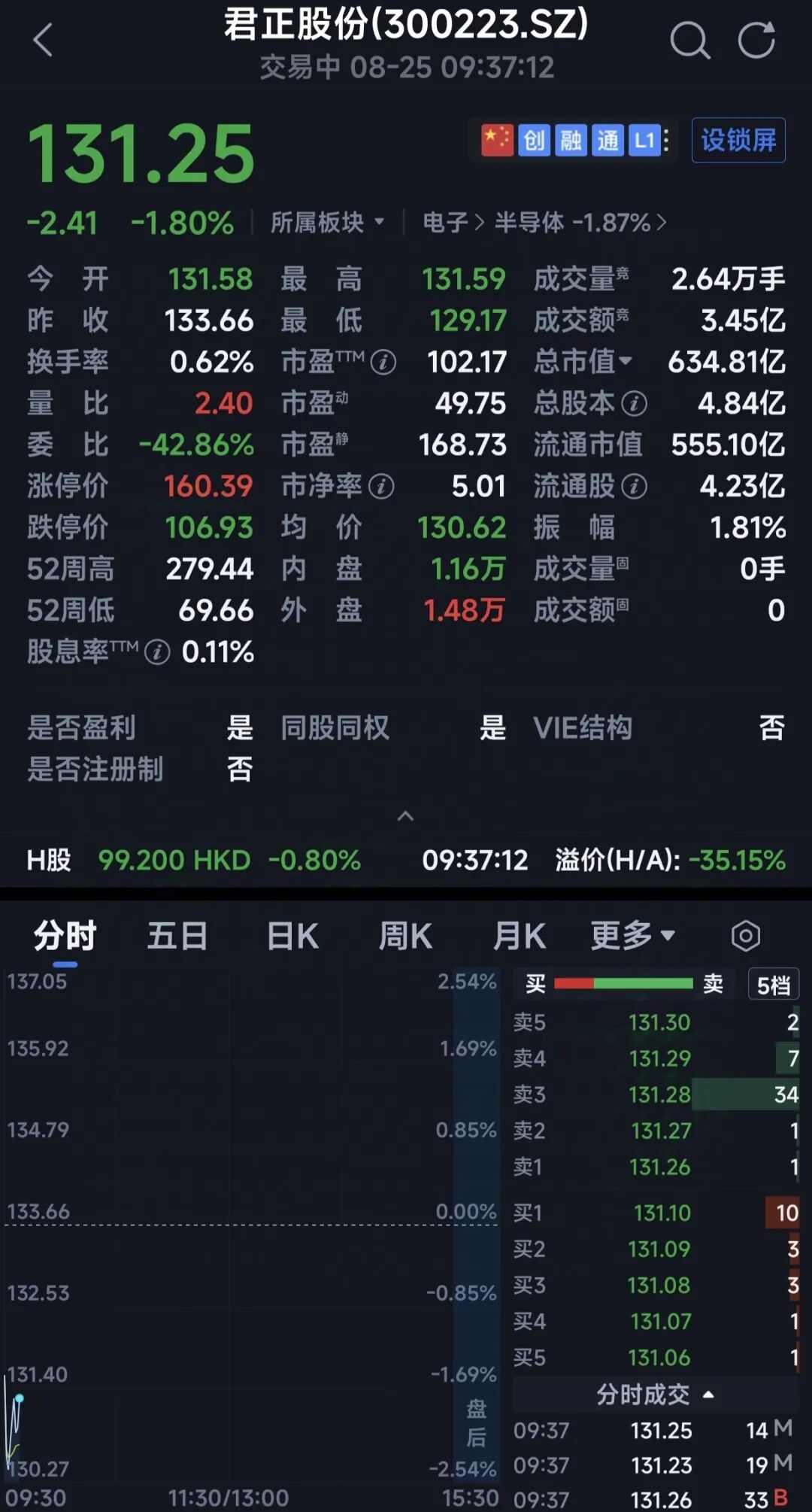The width and height of the screenshot is (812, 1512).
Task: Open the 更多 chart options dropdown
Action: 633,937
